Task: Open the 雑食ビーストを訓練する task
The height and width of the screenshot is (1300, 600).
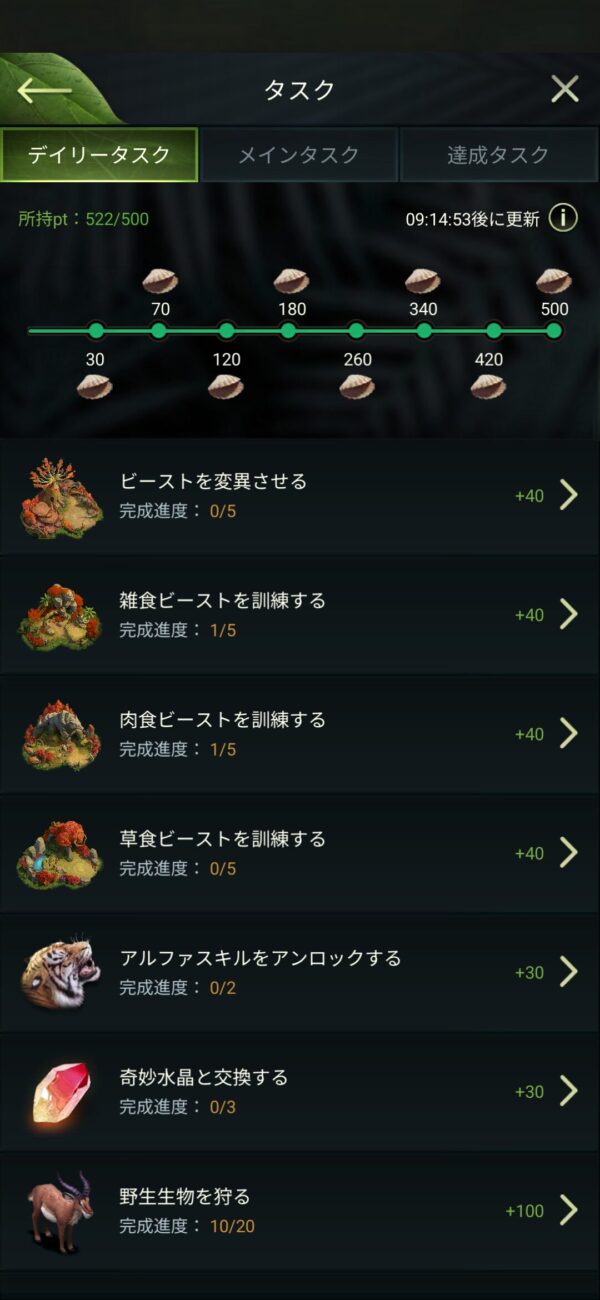Action: (x=300, y=614)
